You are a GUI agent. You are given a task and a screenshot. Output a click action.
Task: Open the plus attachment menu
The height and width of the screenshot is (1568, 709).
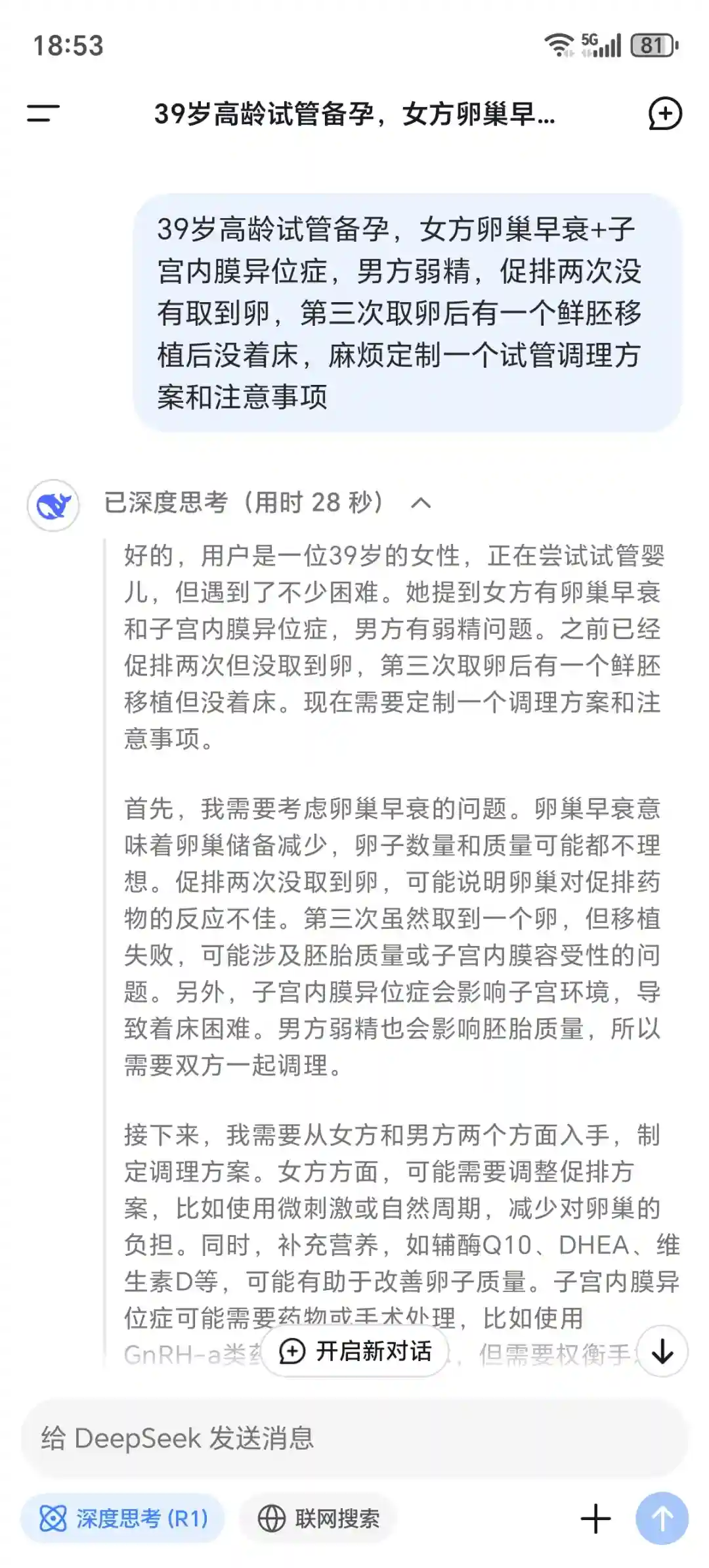click(x=596, y=1518)
